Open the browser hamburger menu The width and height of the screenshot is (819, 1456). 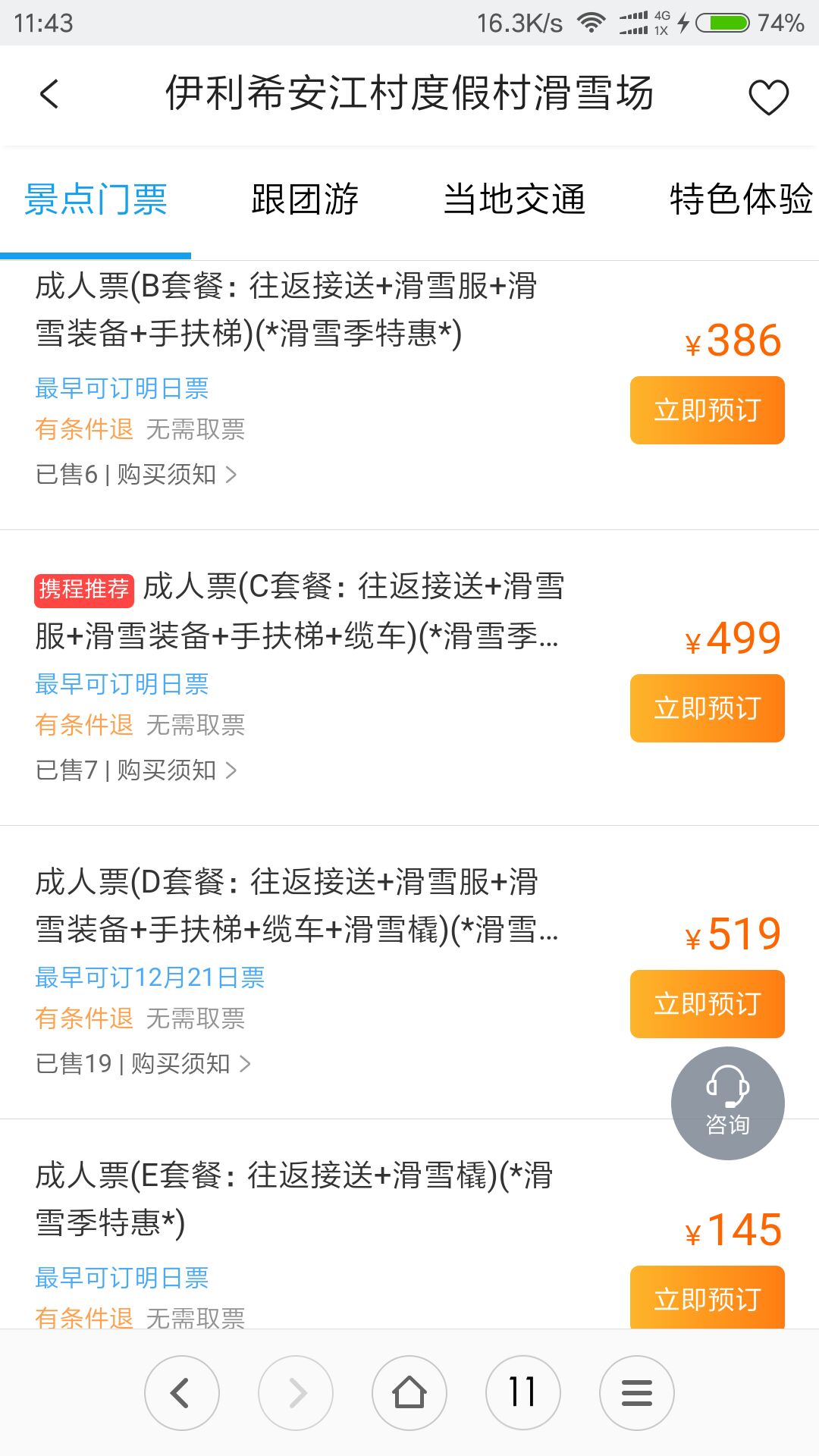(637, 1393)
